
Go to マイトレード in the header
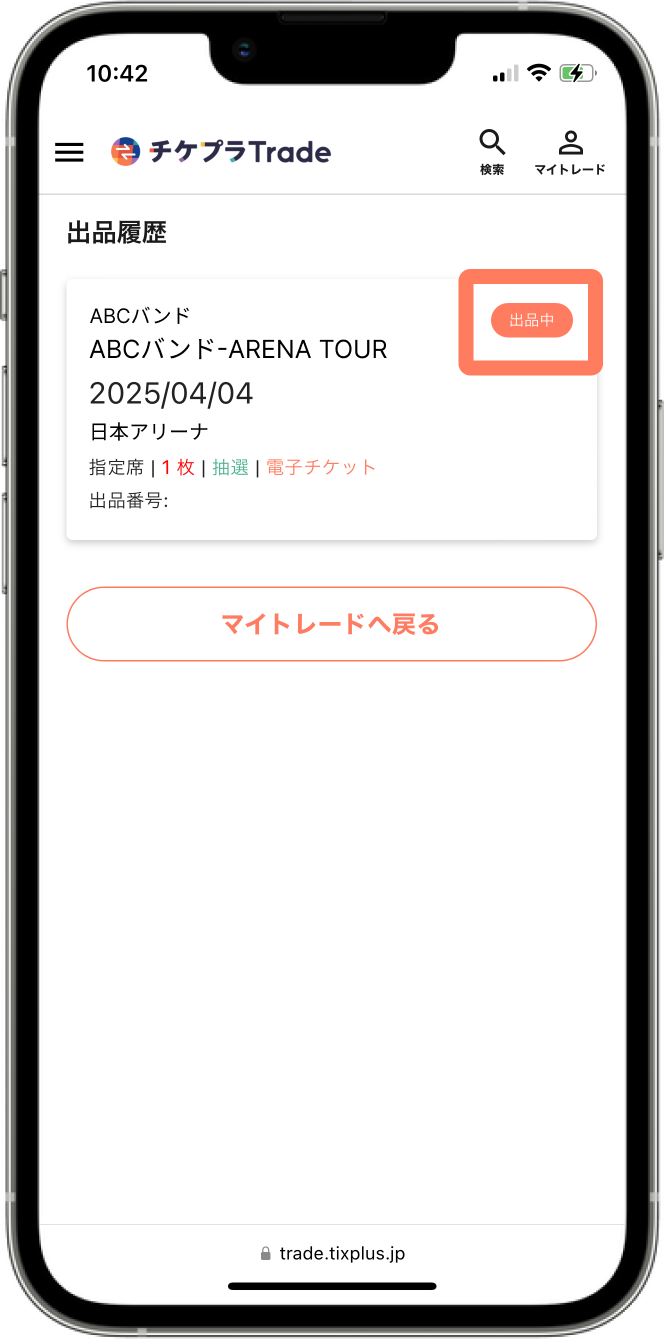(x=569, y=151)
